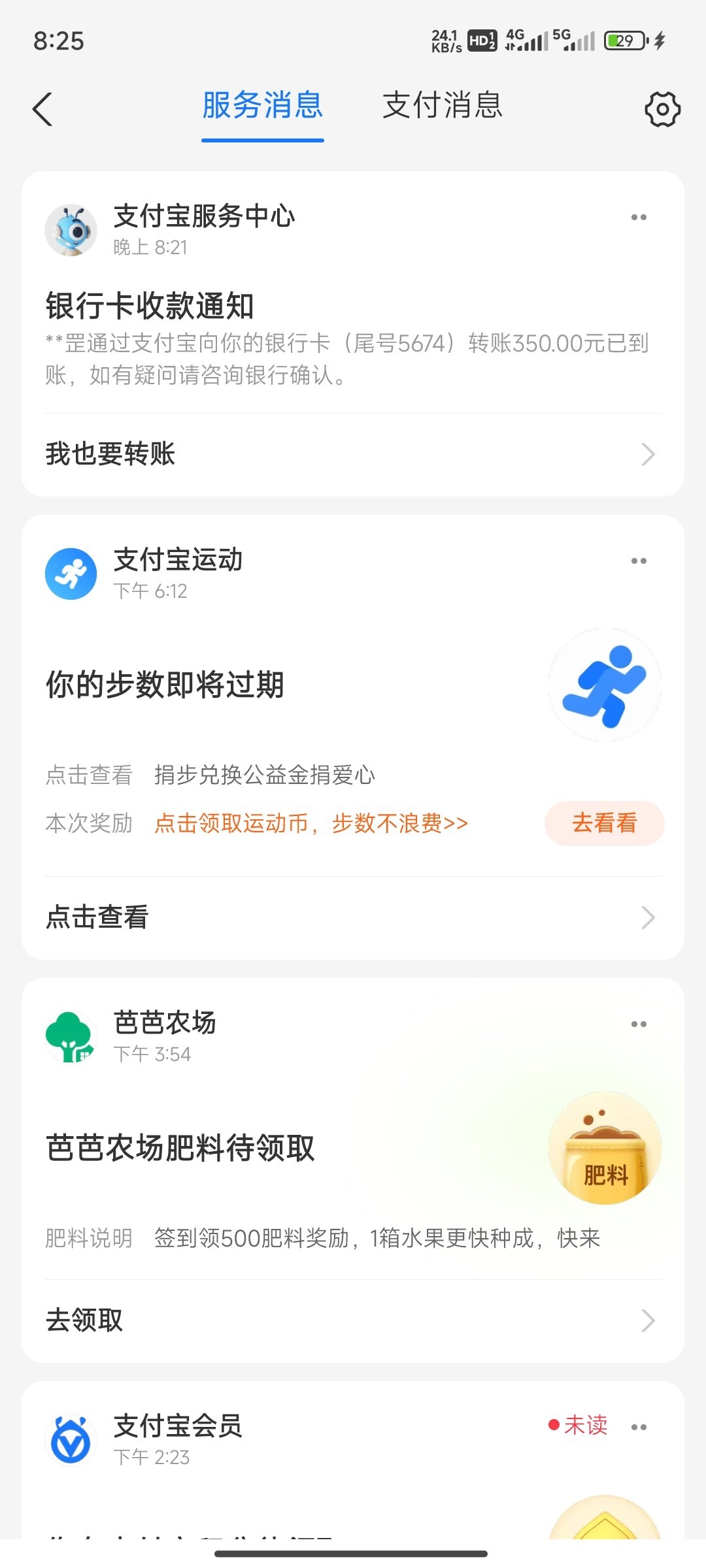Tap the 去看看 button
Image resolution: width=706 pixels, height=1568 pixels.
pyautogui.click(x=604, y=823)
